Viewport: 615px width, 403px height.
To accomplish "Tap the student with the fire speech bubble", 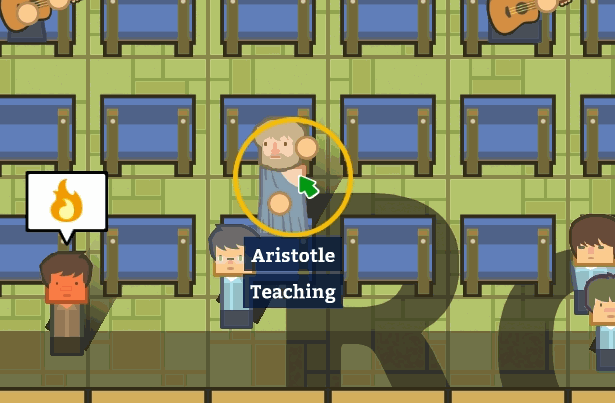I will (66, 297).
